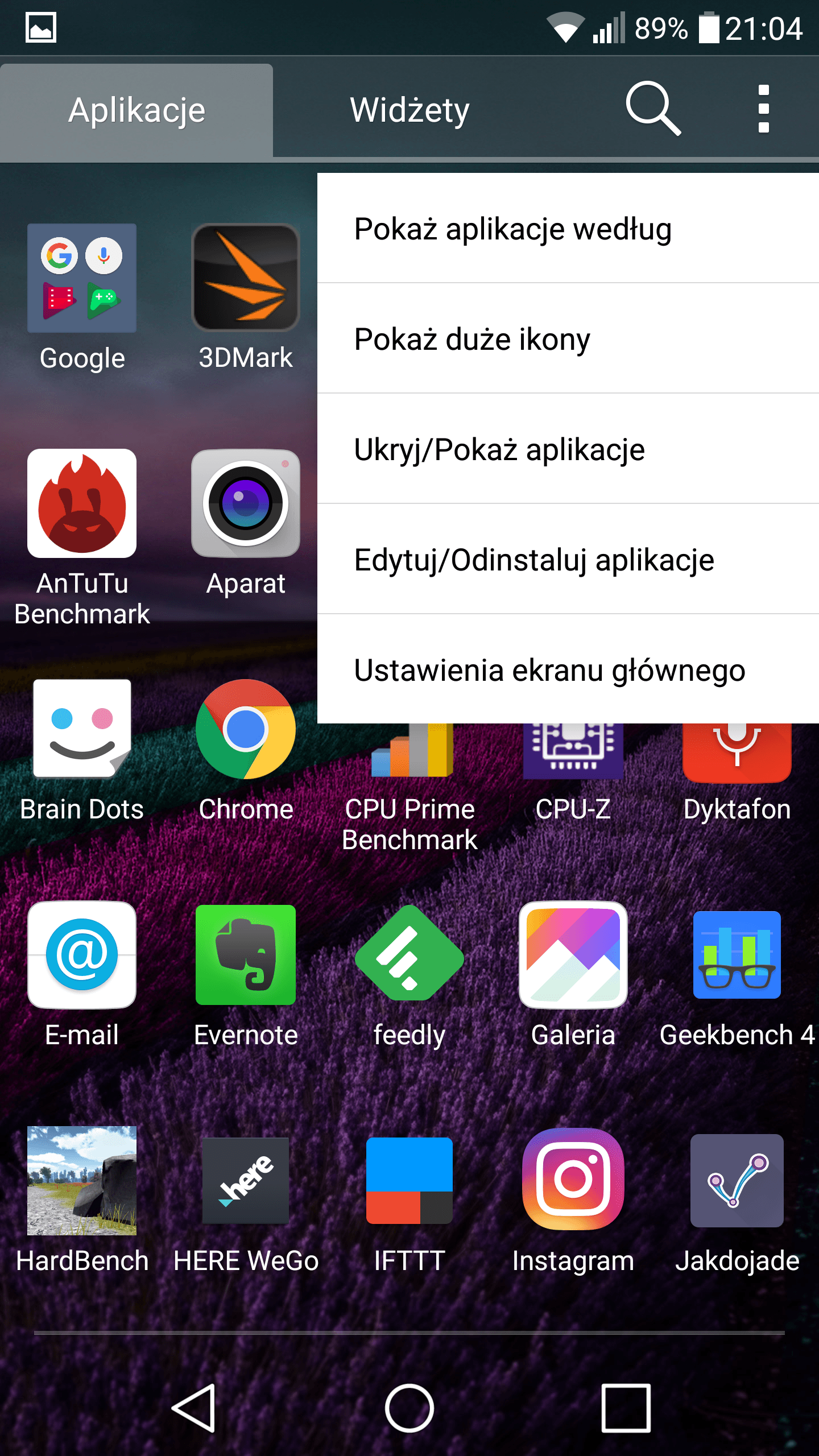Select Pokaż duże ikony

click(568, 338)
